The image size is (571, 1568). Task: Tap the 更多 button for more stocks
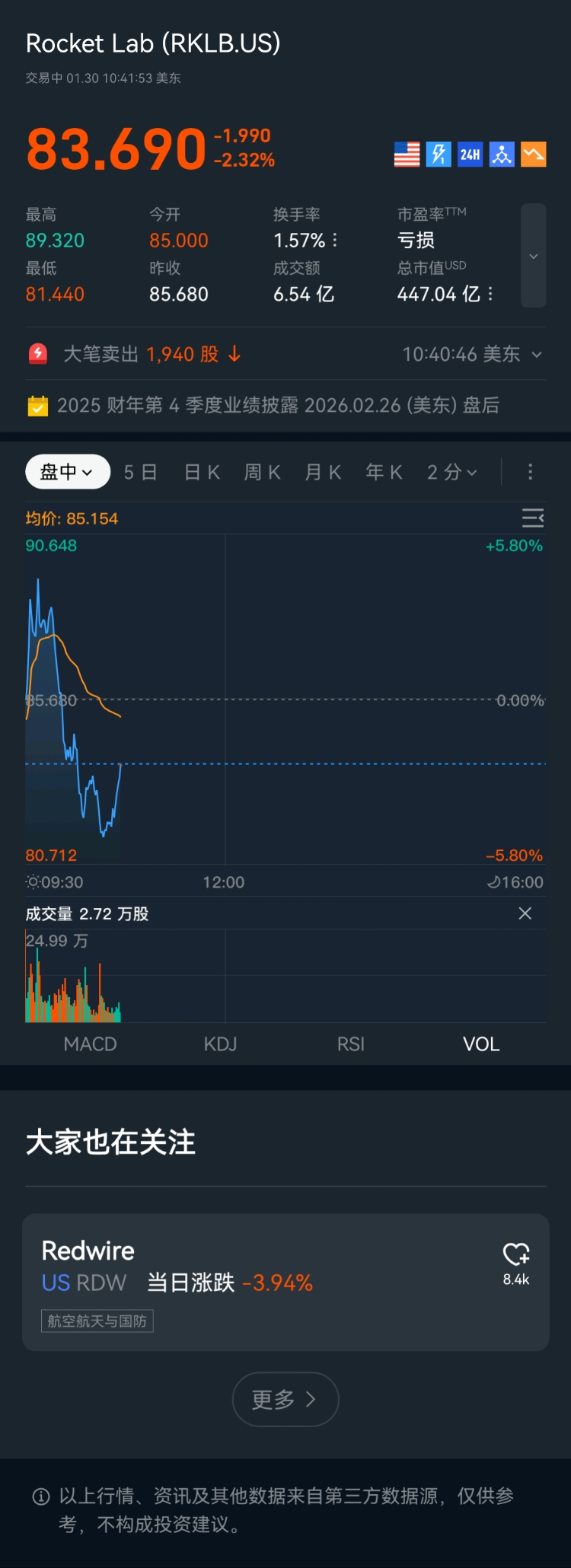coord(285,1399)
